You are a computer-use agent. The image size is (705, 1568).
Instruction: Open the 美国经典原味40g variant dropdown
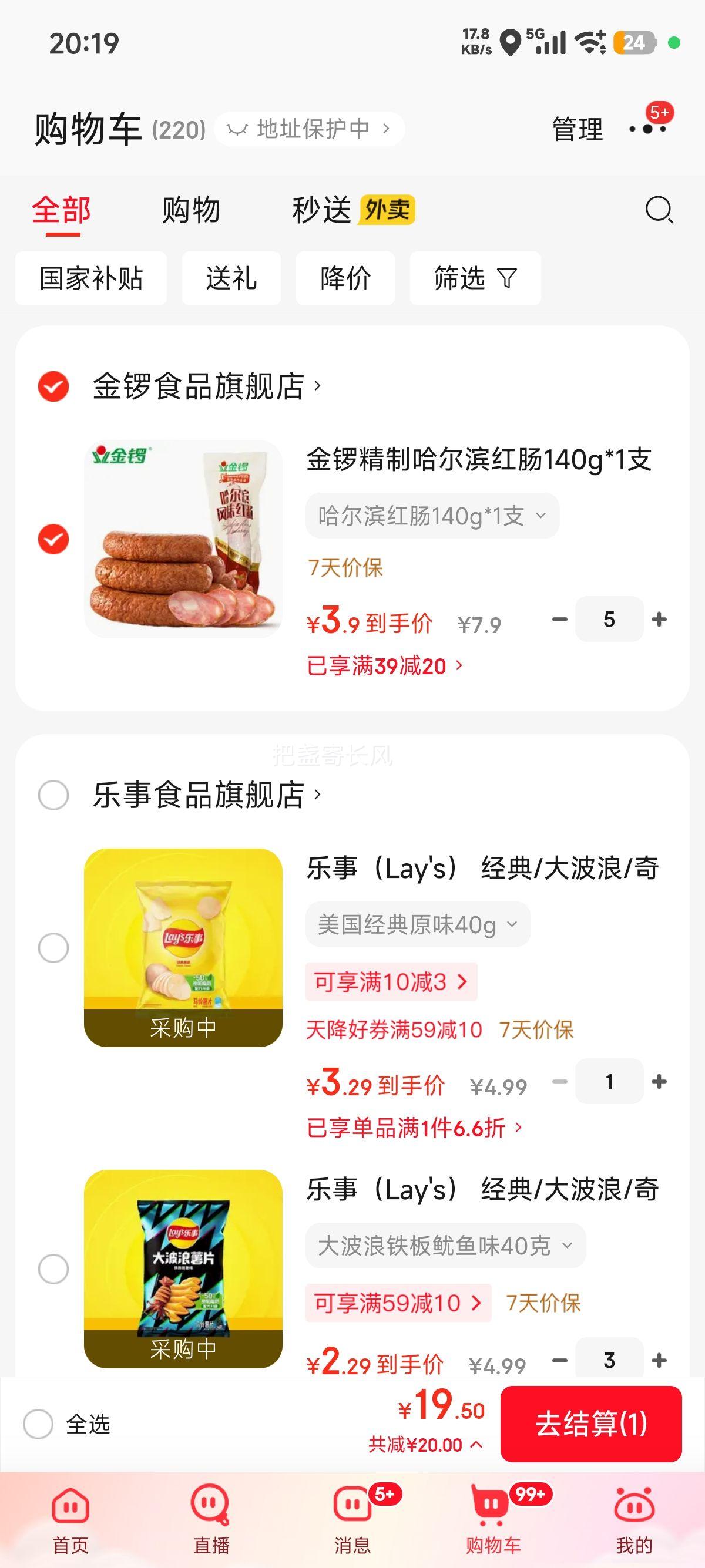[x=418, y=923]
